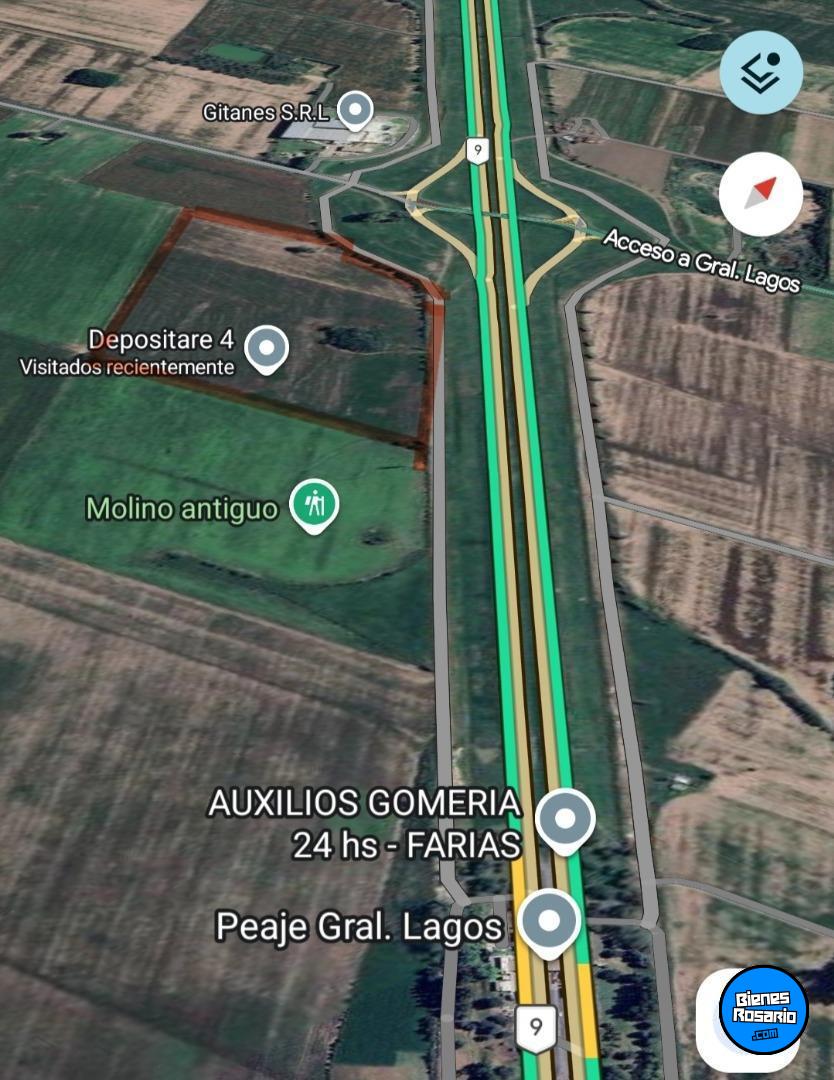Open the map layers selector
Image resolution: width=834 pixels, height=1080 pixels.
[761, 72]
